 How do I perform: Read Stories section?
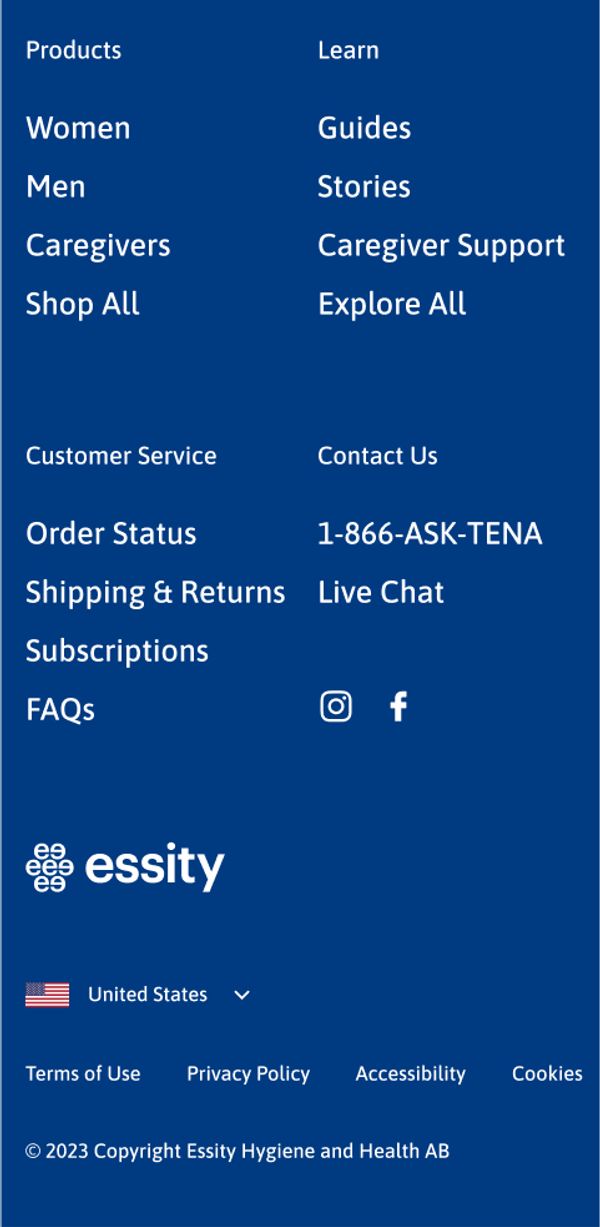364,187
